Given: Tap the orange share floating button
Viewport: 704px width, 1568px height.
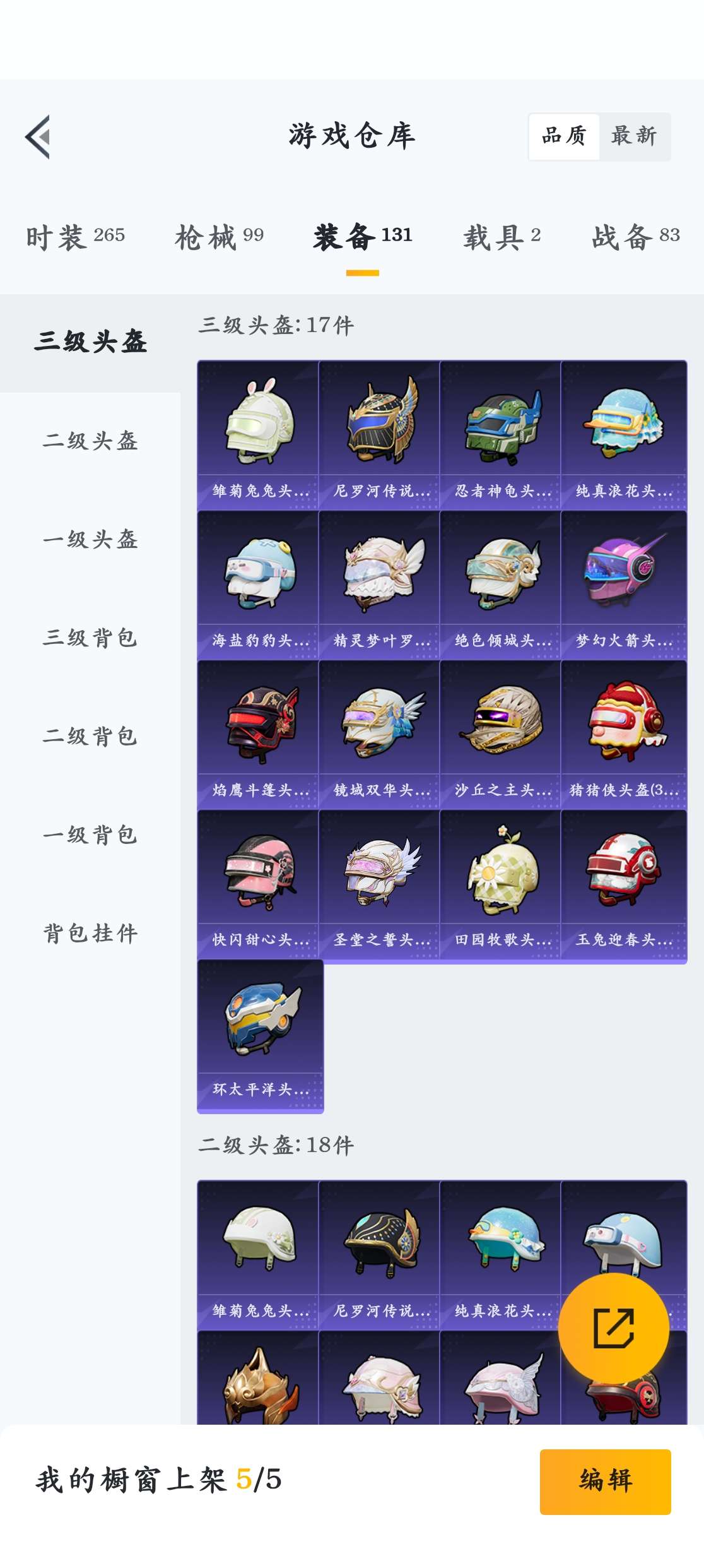Looking at the screenshot, I should (x=613, y=1328).
